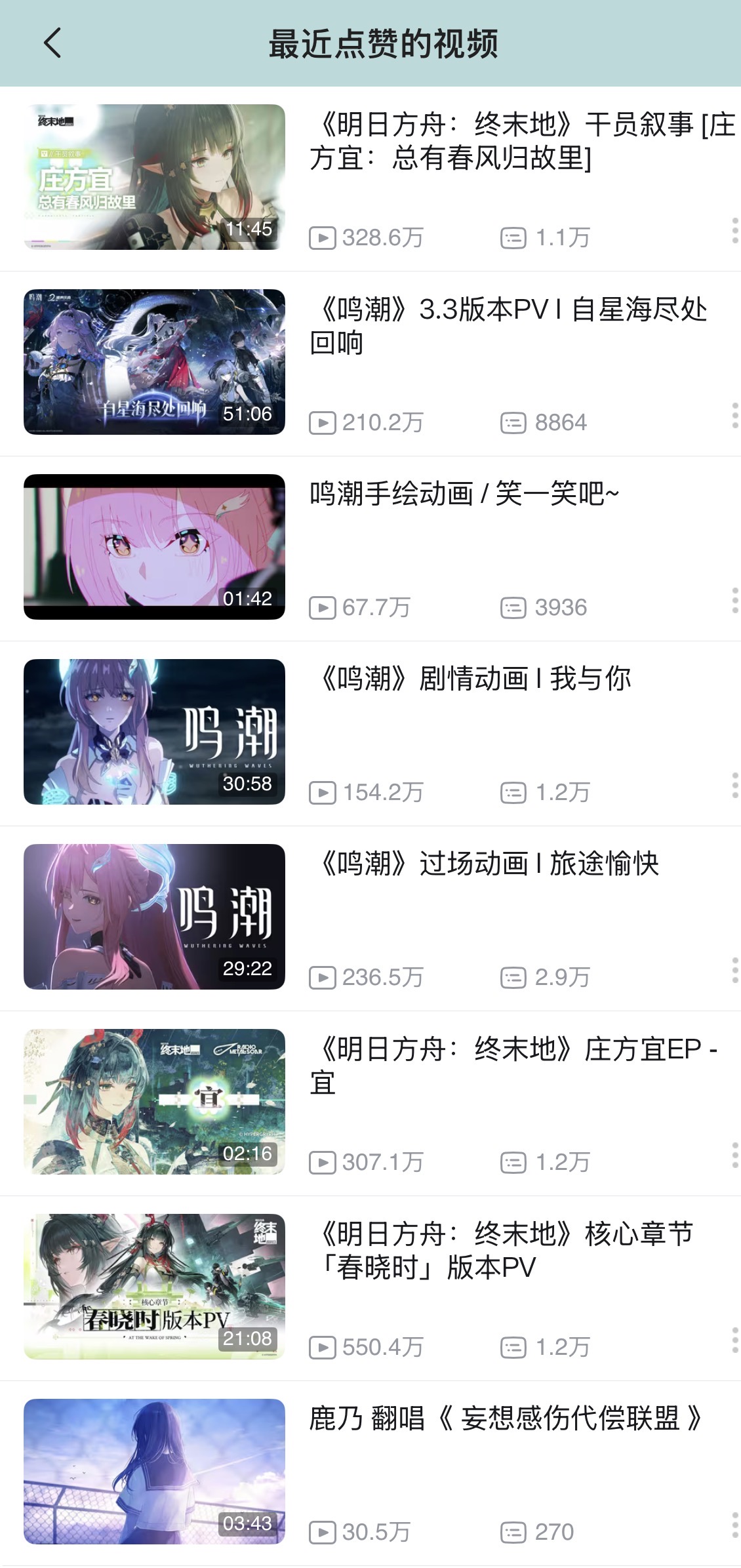The image size is (741, 1568).
Task: Open more options for 庄方宜：总有春风归故里
Action: [x=734, y=231]
